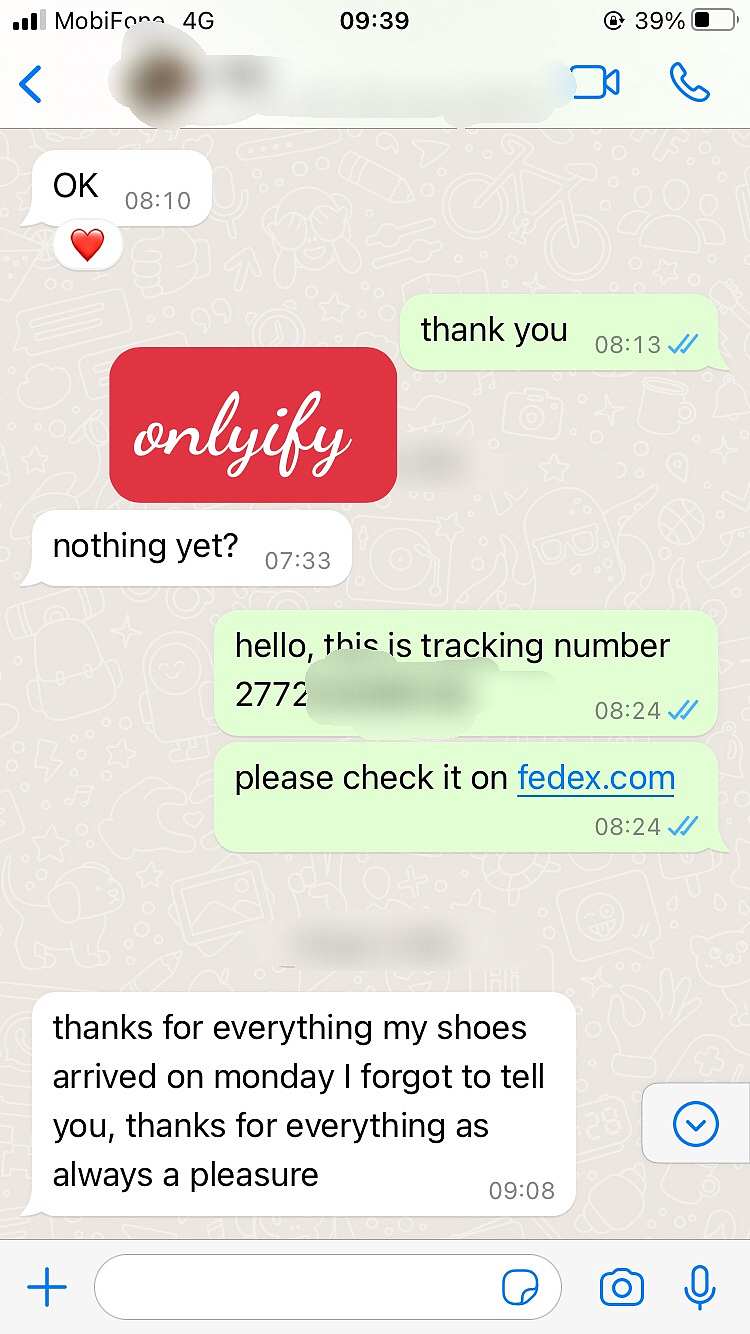Start a voice call
Screen dimensions: 750x1334
tap(690, 83)
